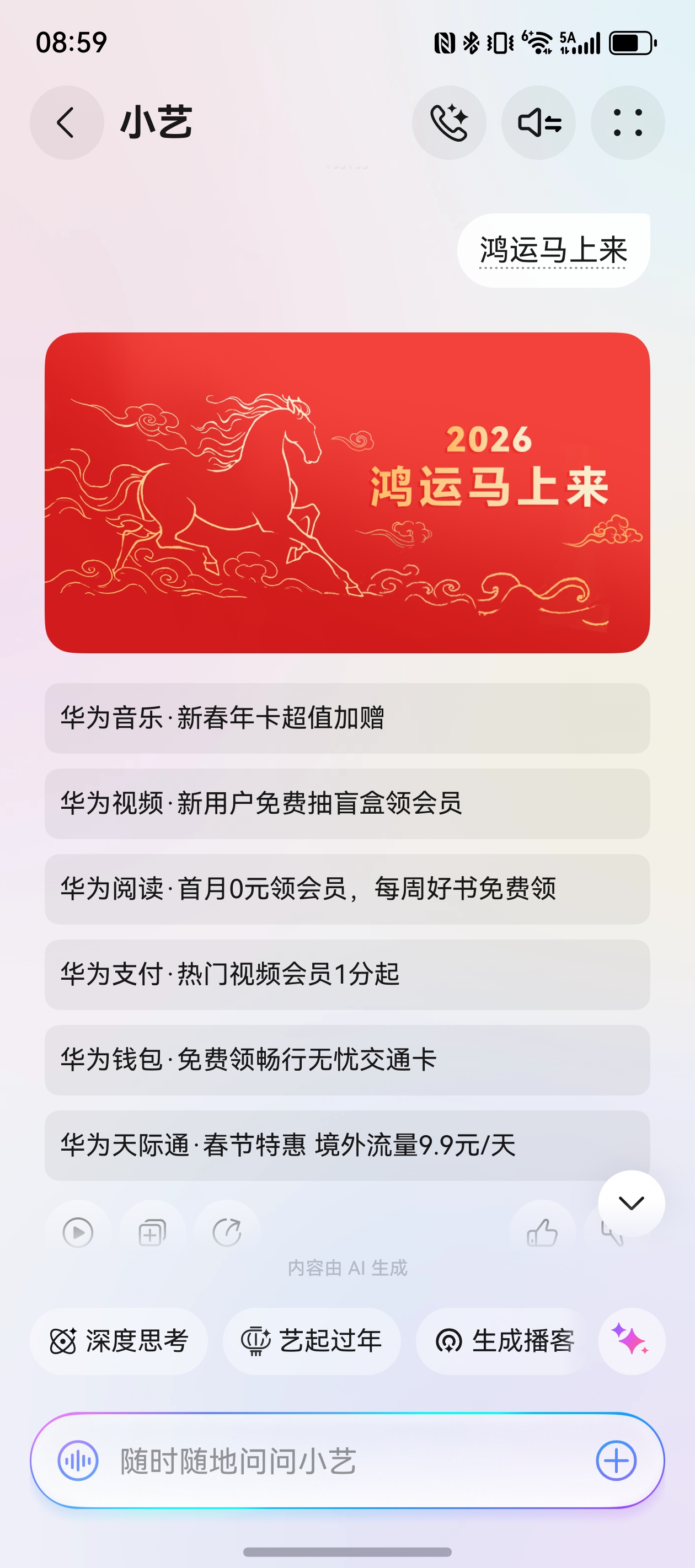Go back from the 小艺 chat

pos(66,123)
